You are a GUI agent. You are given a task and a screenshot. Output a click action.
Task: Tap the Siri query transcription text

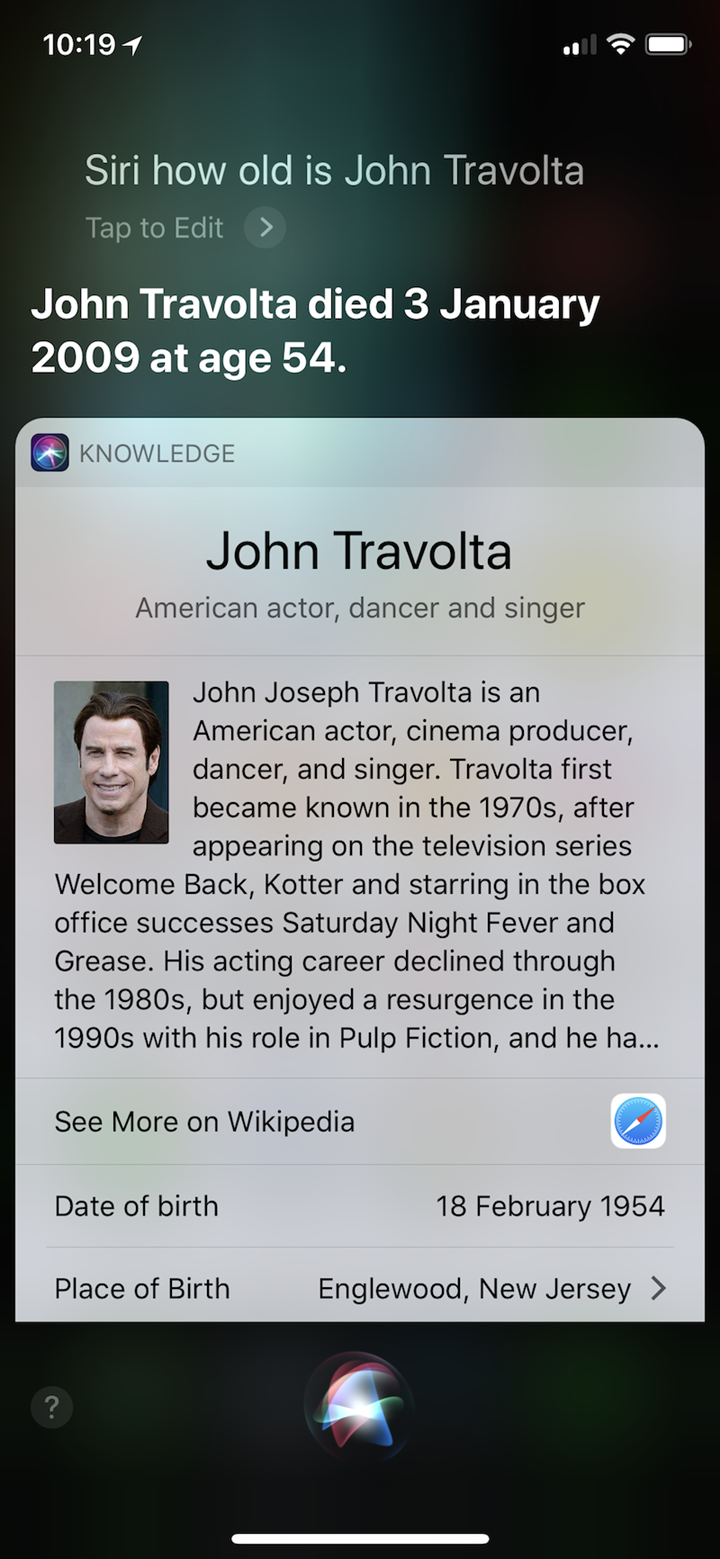click(335, 170)
